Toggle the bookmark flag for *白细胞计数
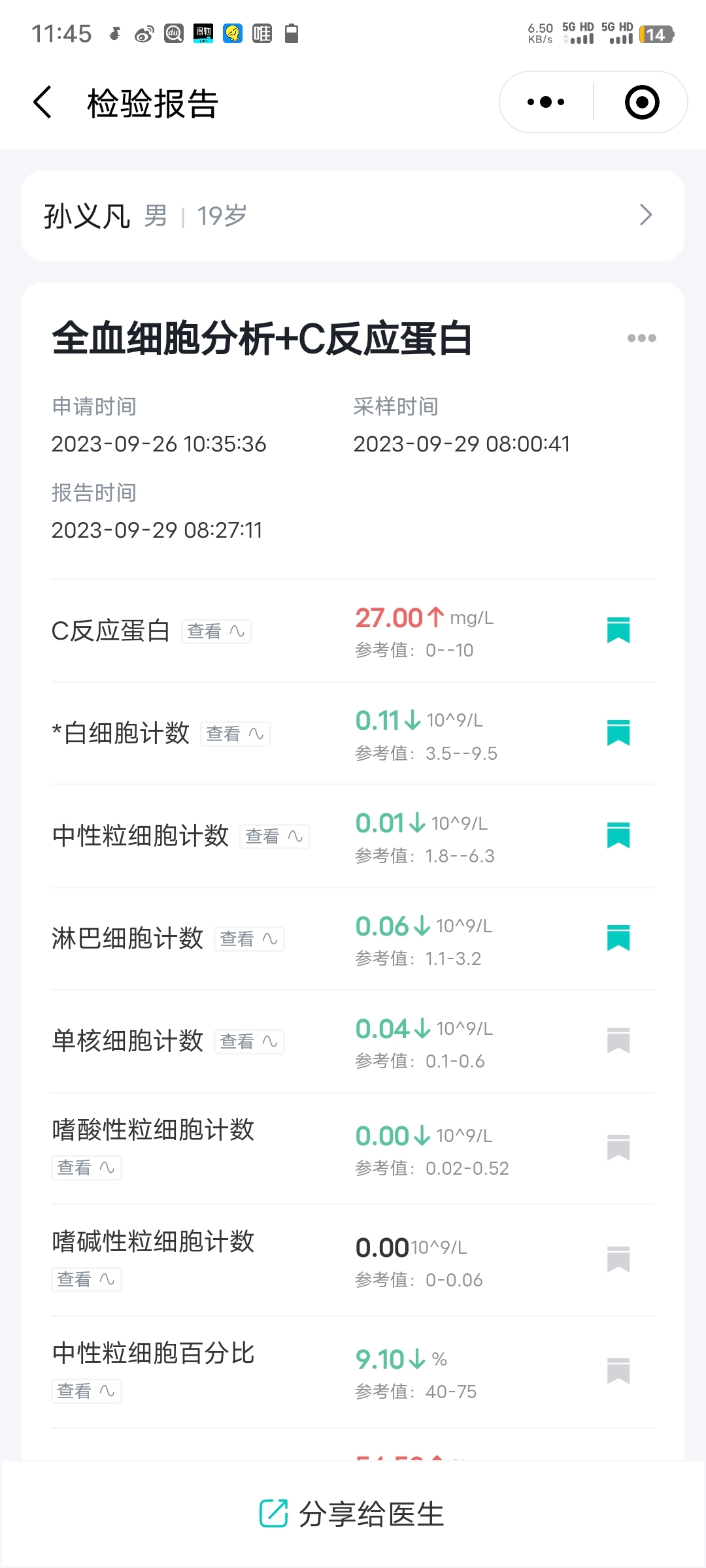This screenshot has width=706, height=1568. click(618, 733)
